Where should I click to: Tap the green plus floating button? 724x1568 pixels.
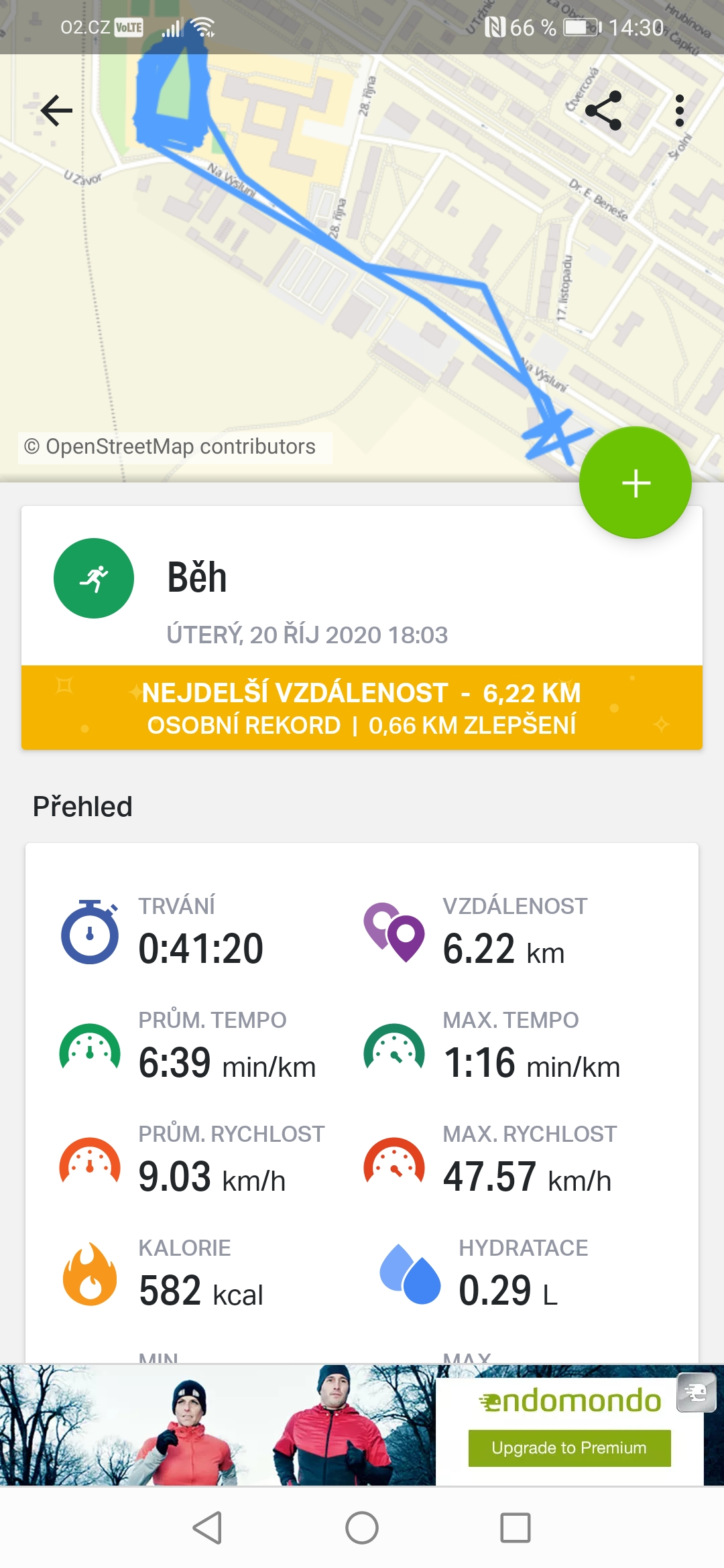click(635, 482)
